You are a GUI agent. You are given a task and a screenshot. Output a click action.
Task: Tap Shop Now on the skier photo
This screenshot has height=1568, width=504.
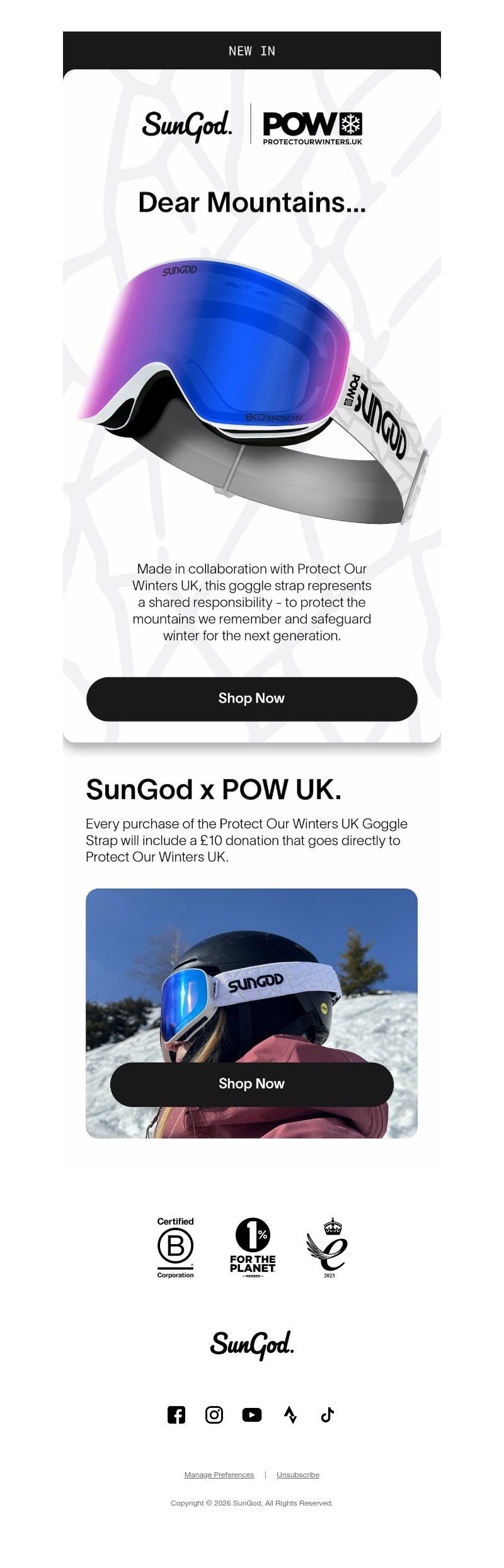(251, 1084)
